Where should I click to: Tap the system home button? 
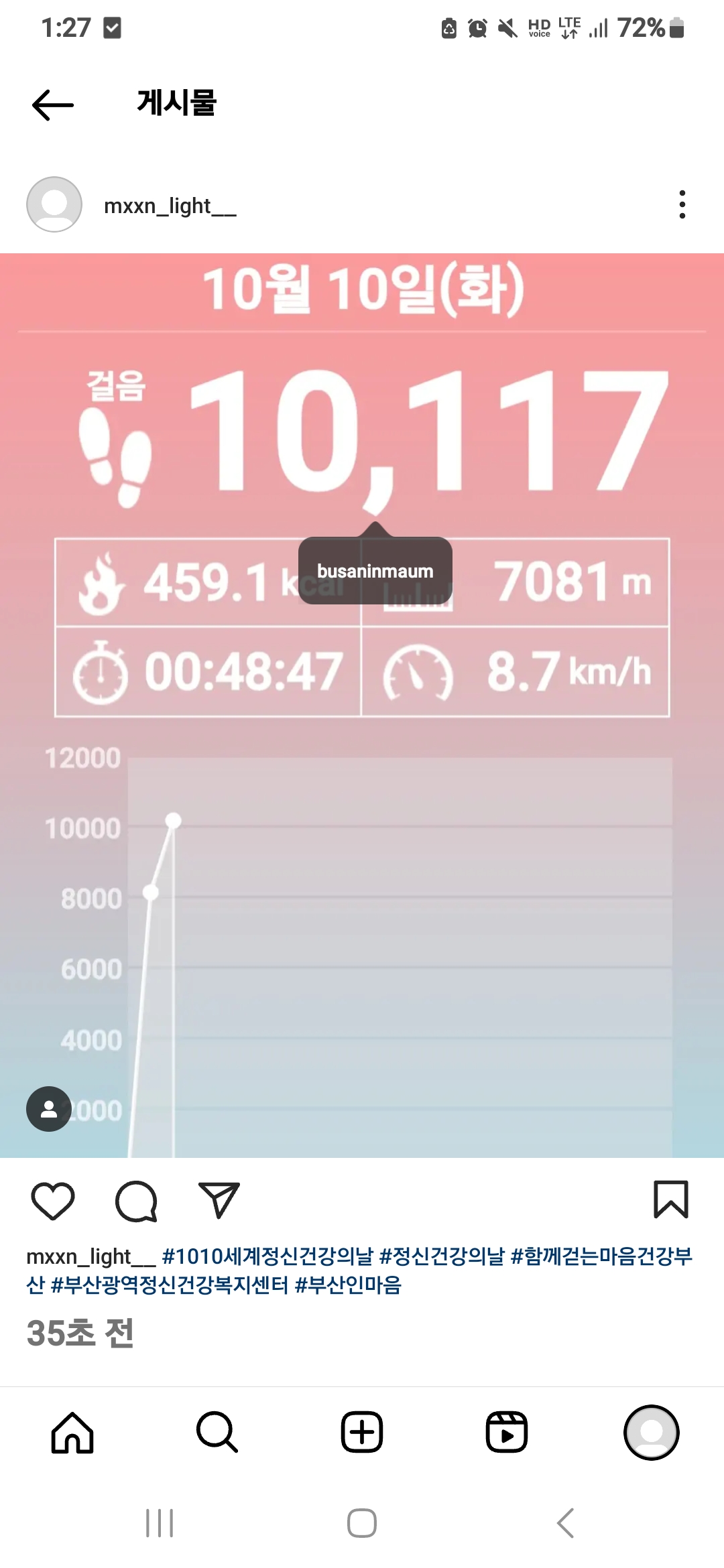tap(362, 1523)
